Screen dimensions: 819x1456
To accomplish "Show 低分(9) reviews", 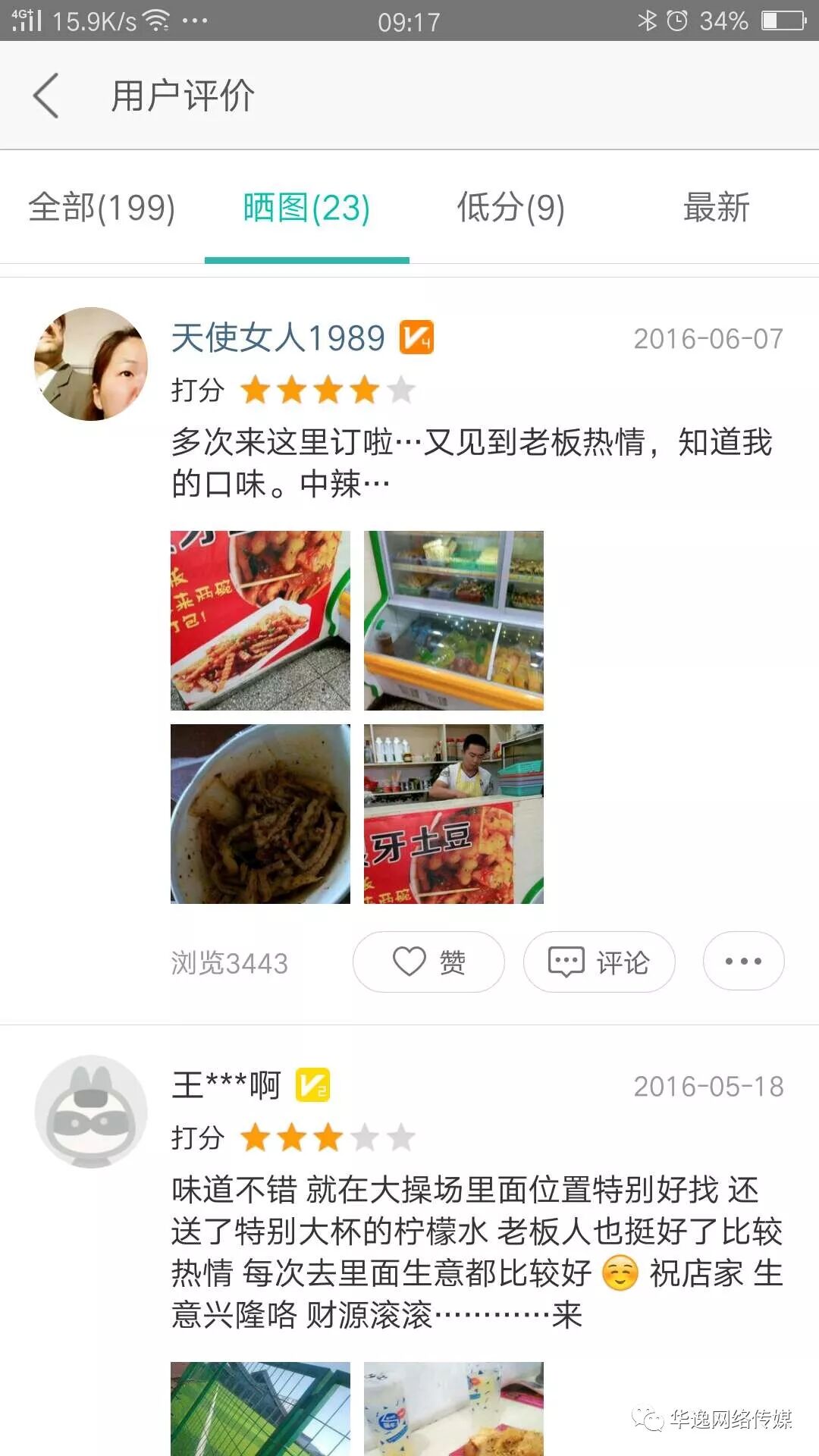I will tap(510, 208).
